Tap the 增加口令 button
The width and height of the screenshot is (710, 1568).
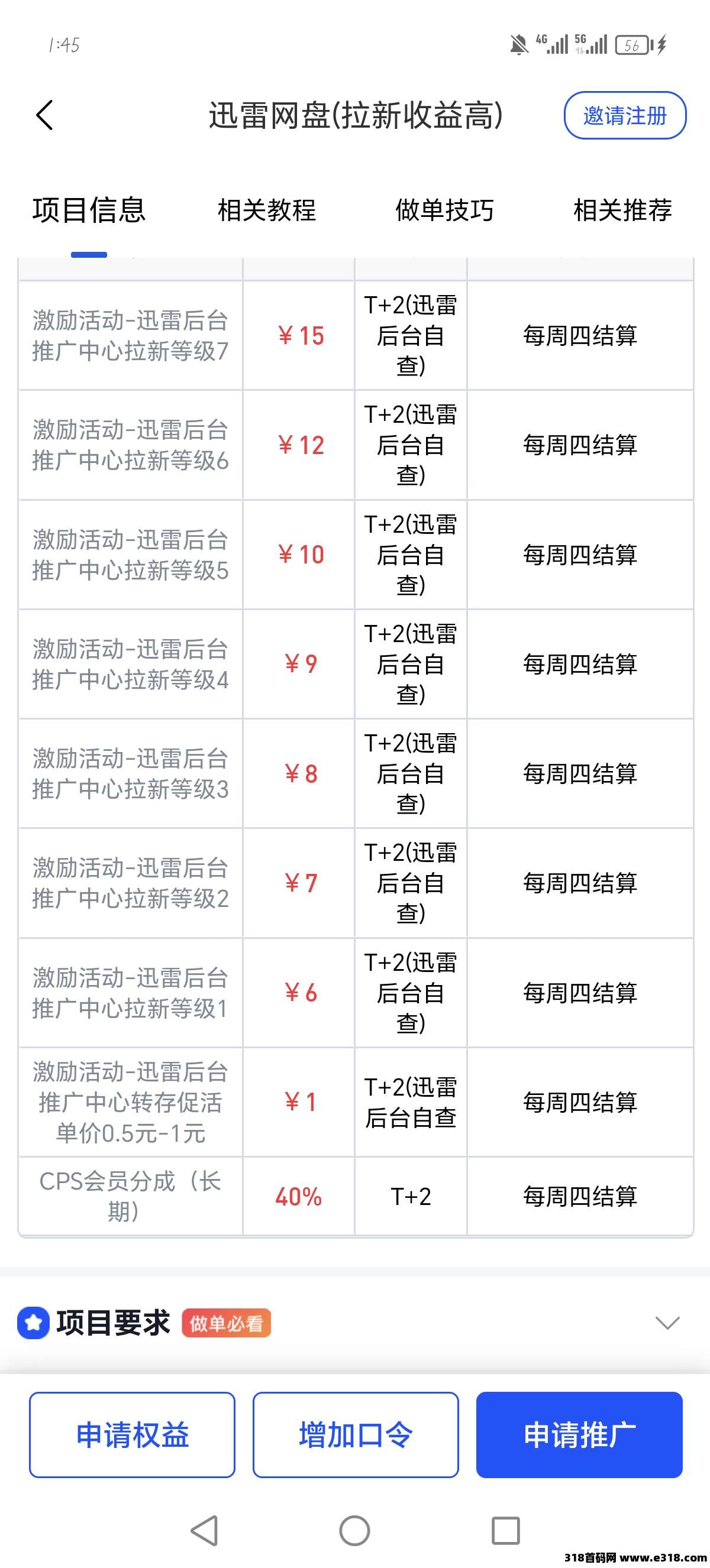point(356,1435)
